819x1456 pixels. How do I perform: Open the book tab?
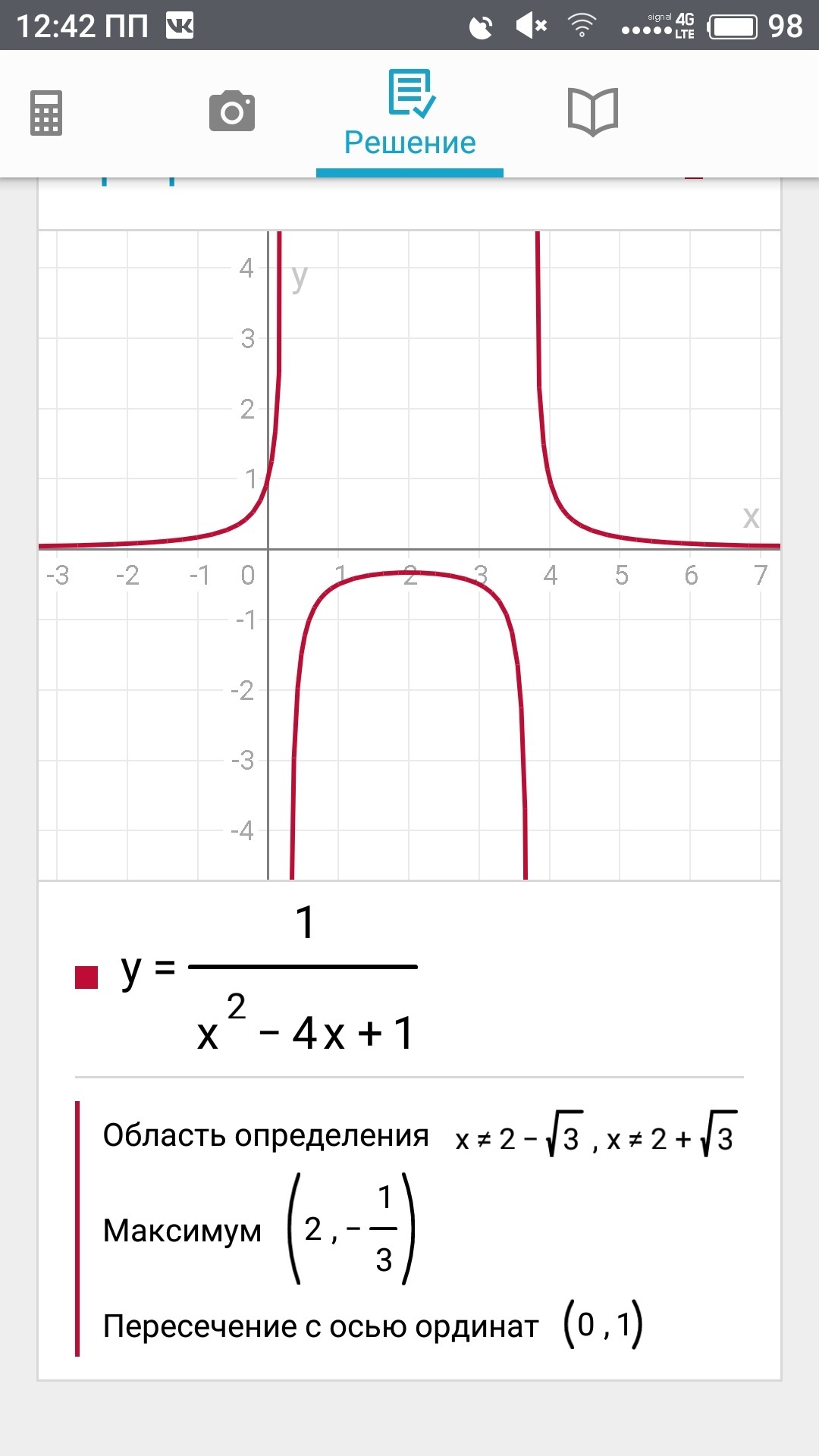tap(593, 112)
